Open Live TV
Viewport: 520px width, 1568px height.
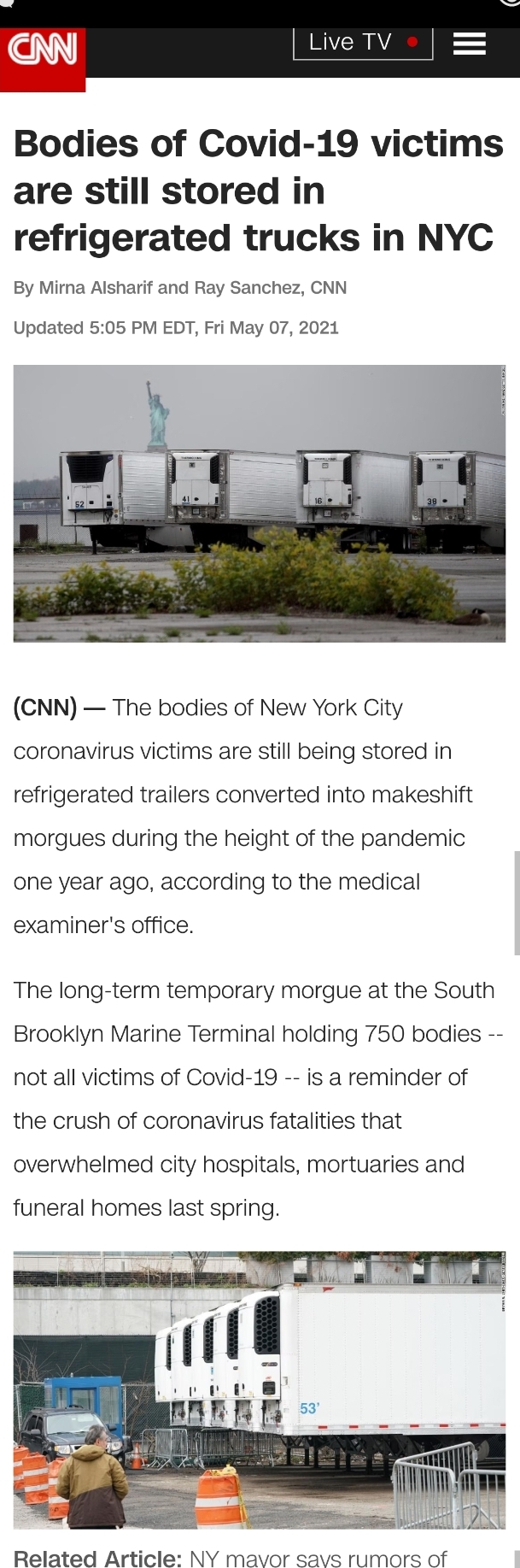(363, 43)
